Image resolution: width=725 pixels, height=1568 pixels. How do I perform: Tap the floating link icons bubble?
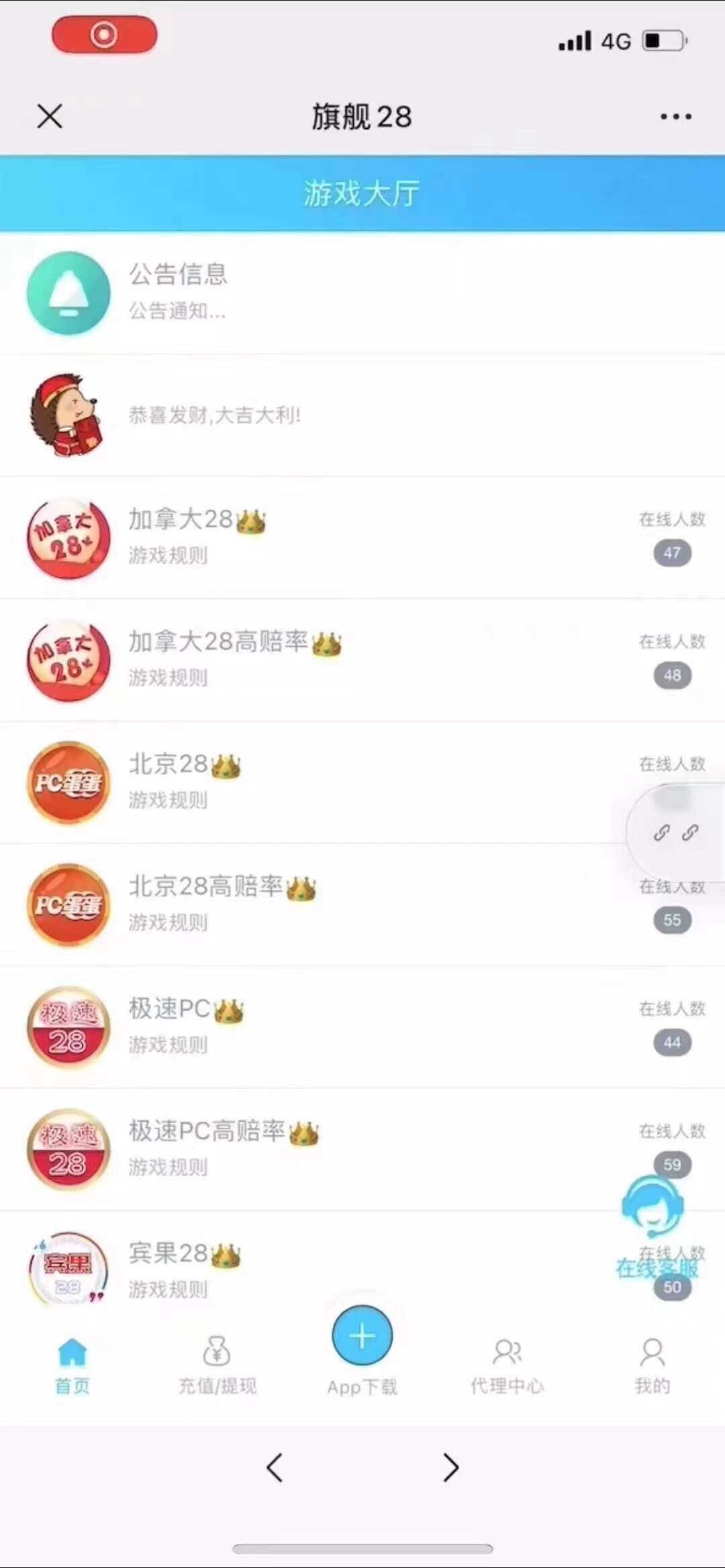coord(675,833)
